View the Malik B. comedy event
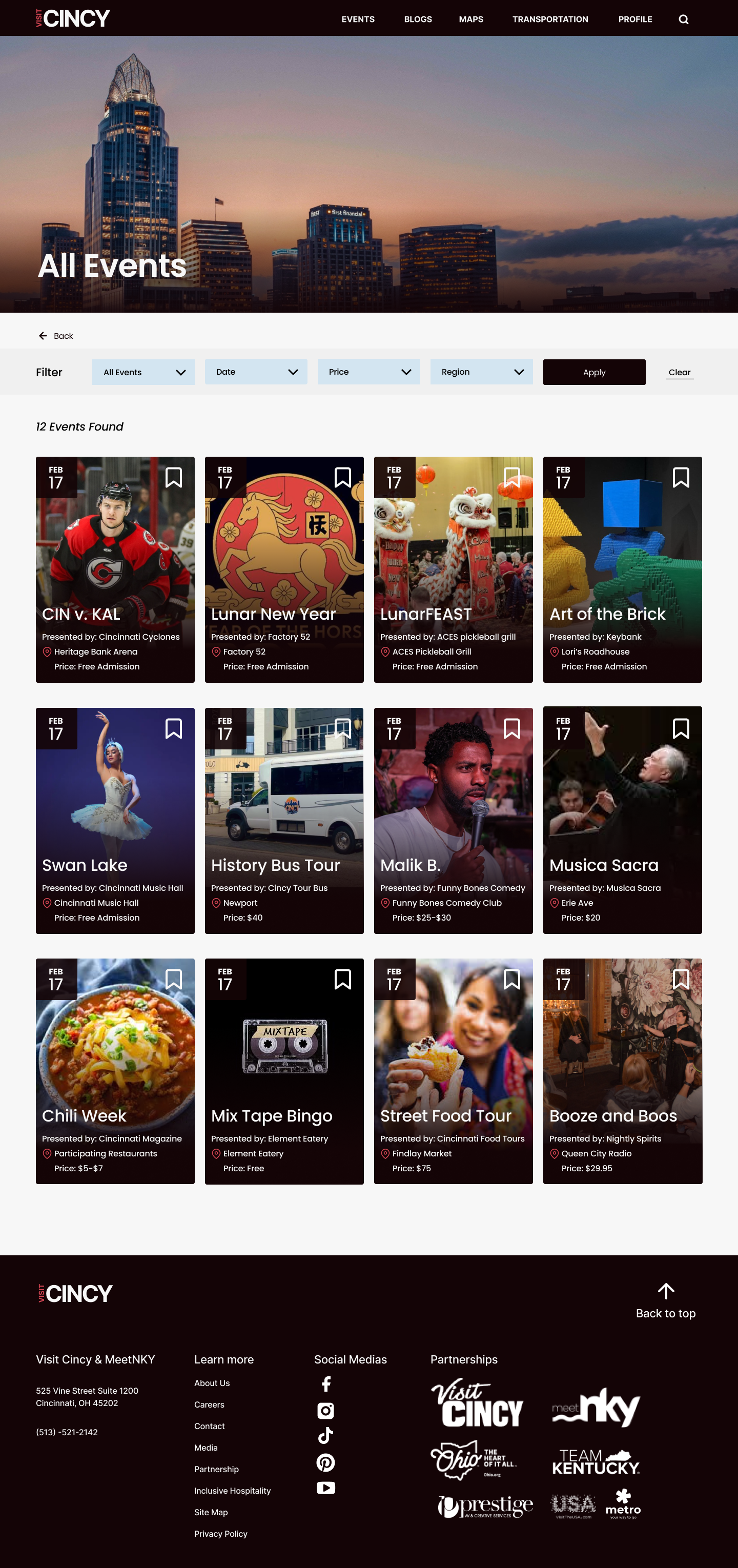Viewport: 738px width, 1568px height. pos(453,820)
